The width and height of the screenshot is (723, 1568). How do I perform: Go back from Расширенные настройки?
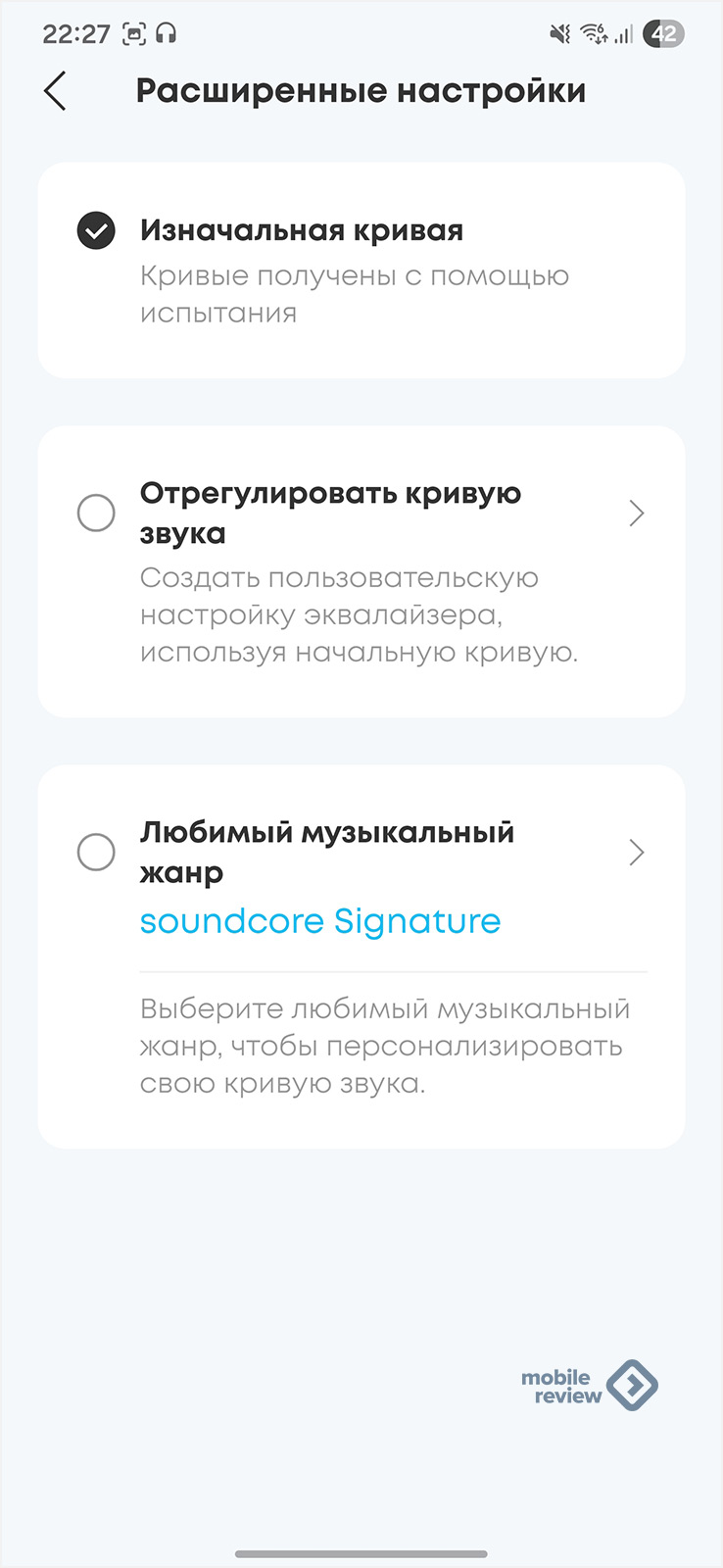point(56,91)
